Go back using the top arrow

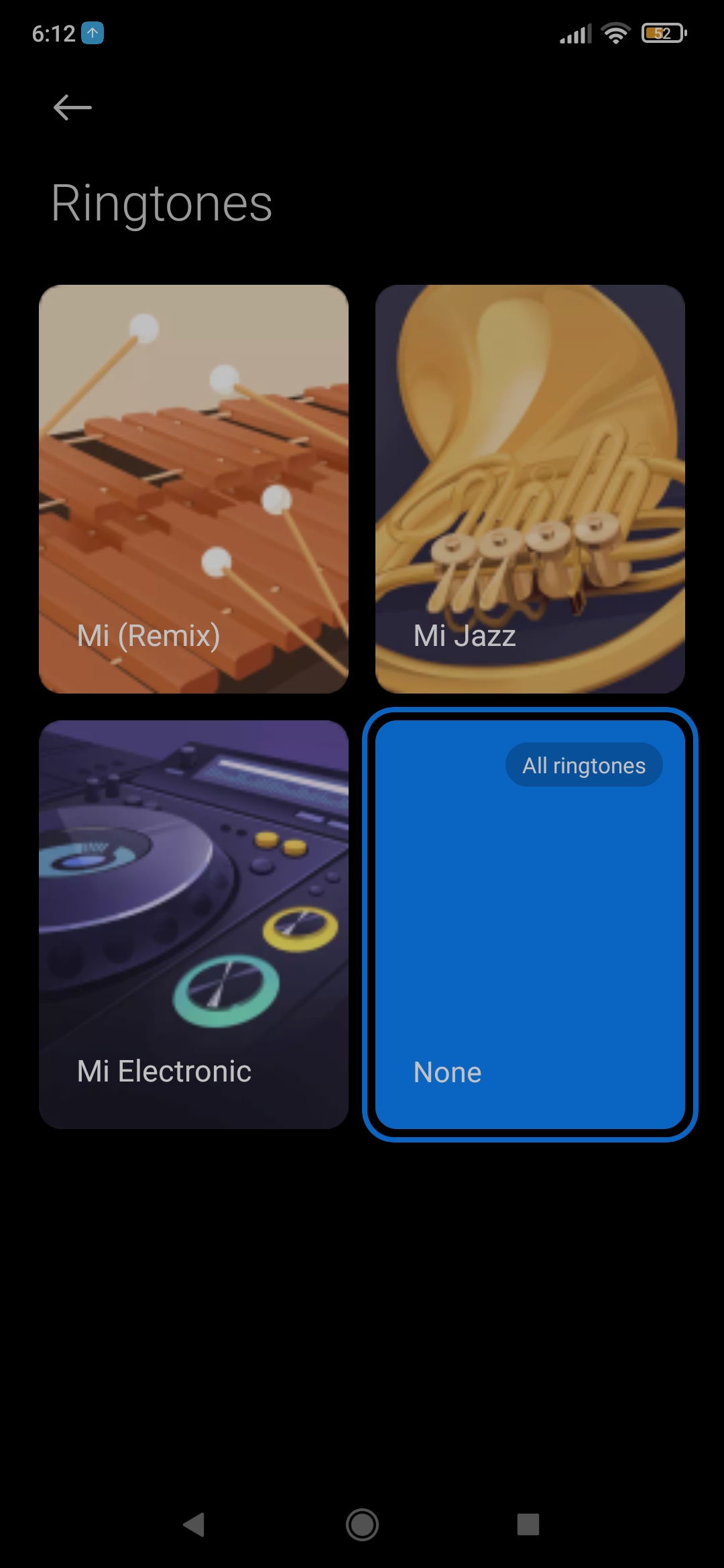tap(72, 107)
